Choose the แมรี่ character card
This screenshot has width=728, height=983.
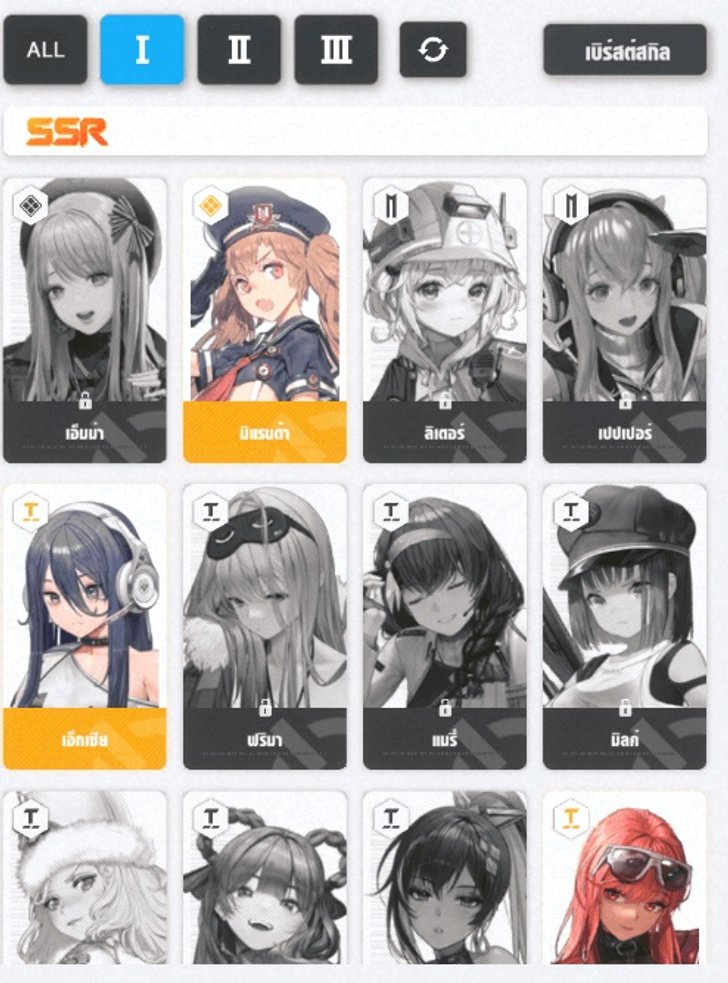pos(445,627)
